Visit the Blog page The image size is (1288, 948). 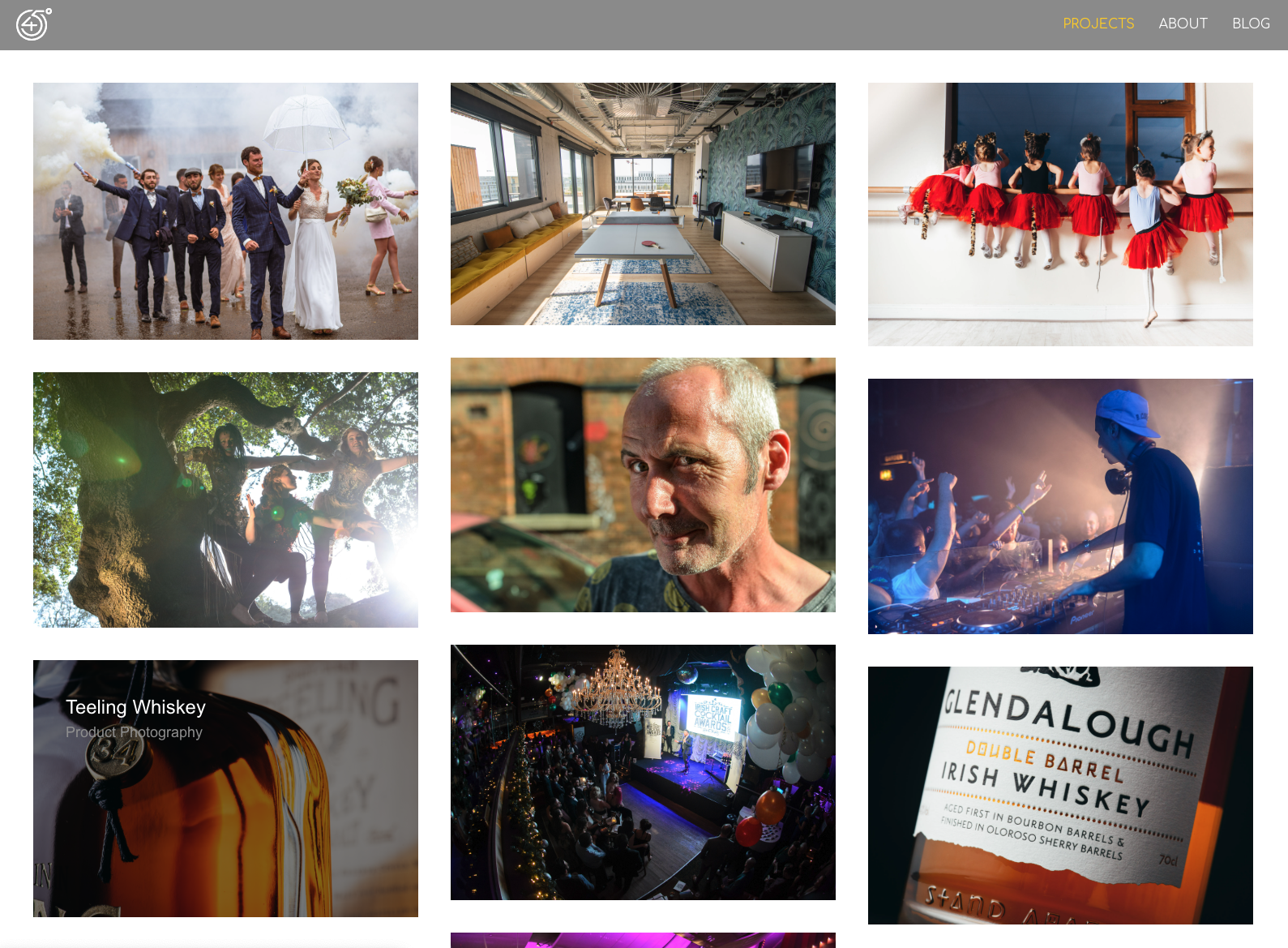pyautogui.click(x=1250, y=24)
